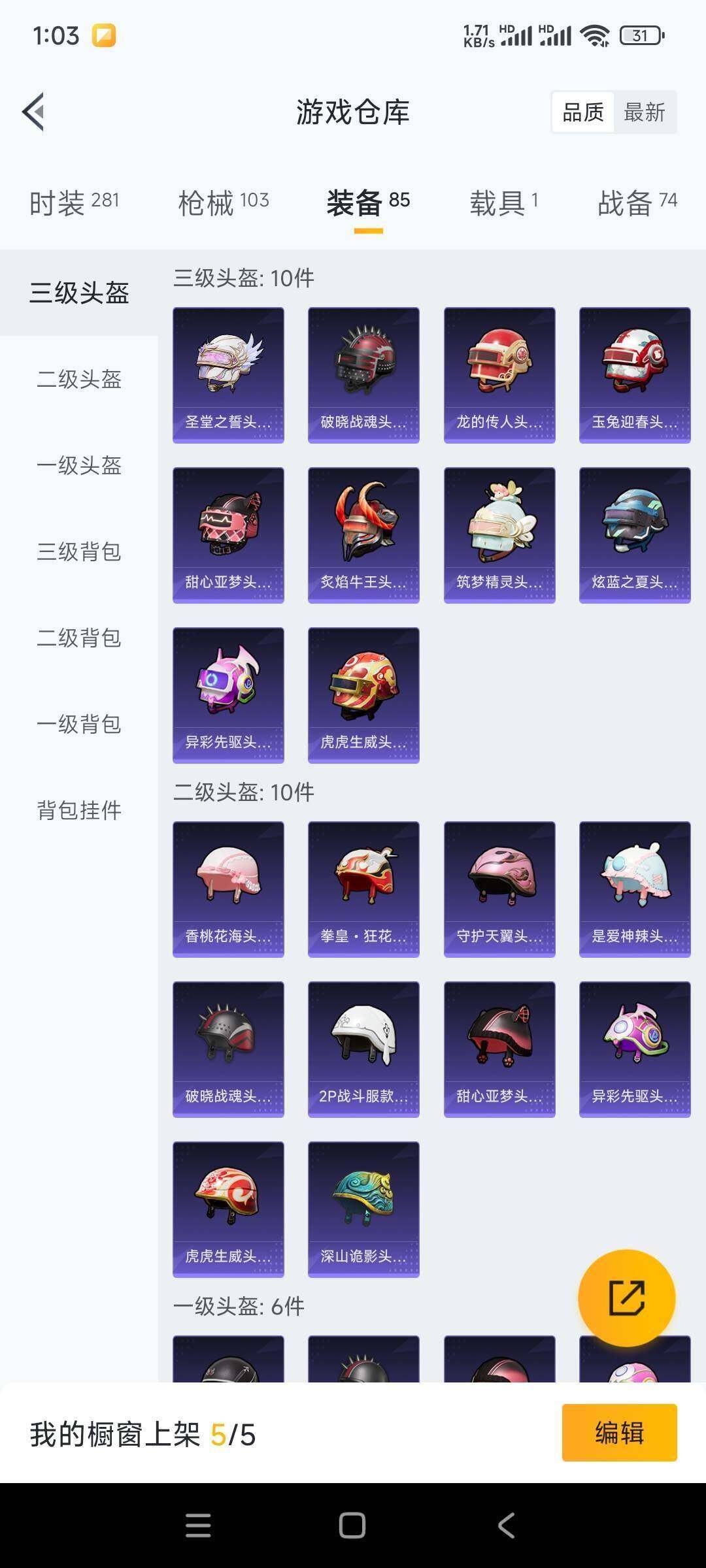
Task: Open the 深山诡影 helmet item
Action: [x=363, y=1209]
